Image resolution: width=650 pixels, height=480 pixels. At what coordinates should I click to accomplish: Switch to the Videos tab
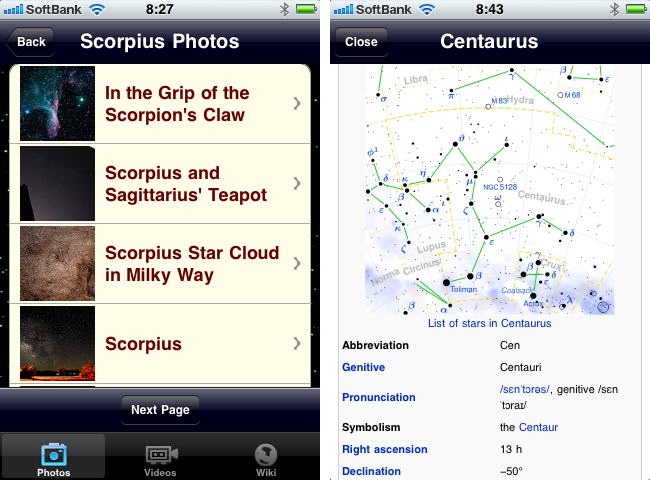(x=160, y=458)
